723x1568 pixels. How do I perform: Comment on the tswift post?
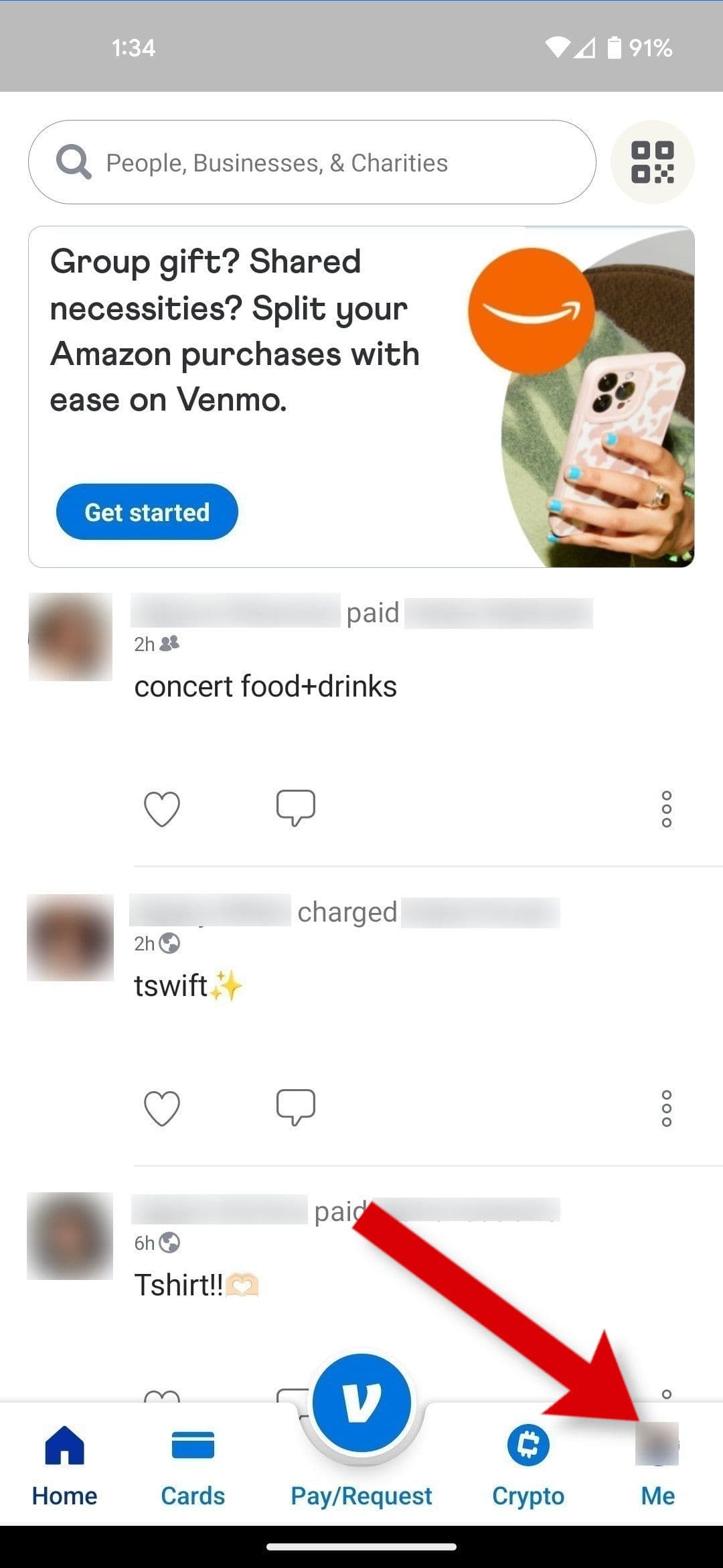(x=295, y=1107)
